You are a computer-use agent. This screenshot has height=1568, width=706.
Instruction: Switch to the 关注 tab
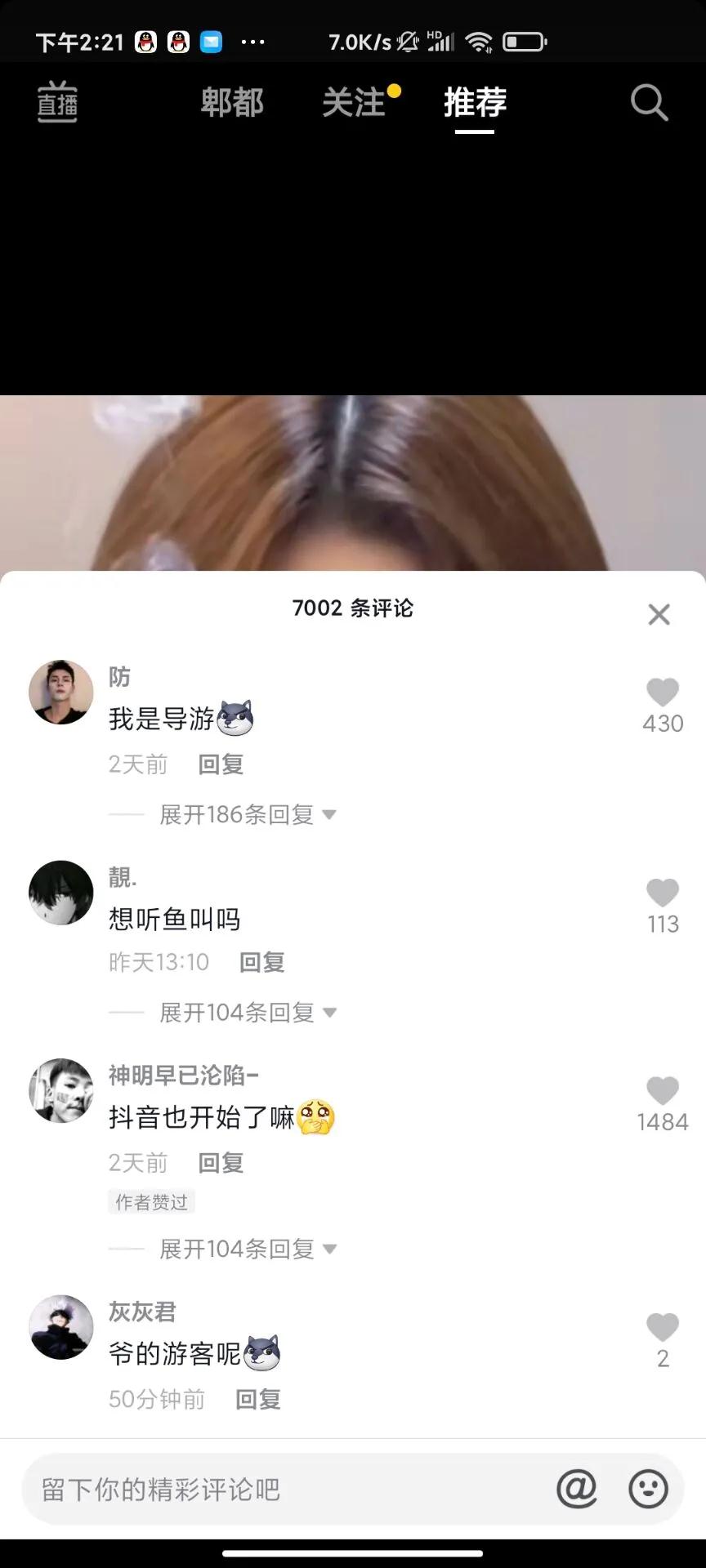click(354, 103)
